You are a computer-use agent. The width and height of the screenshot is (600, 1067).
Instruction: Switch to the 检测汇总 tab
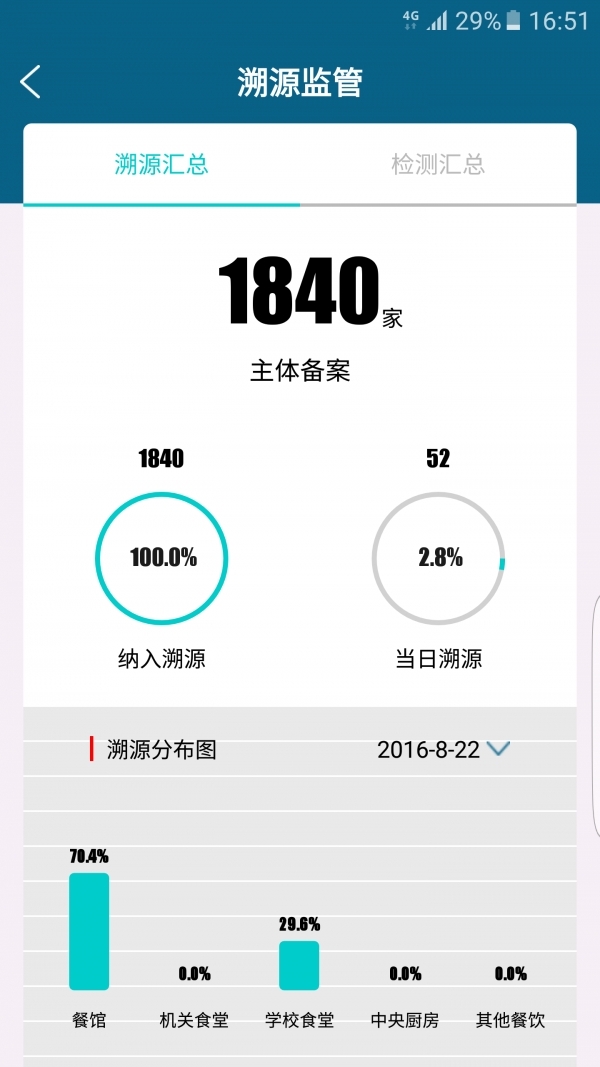coord(438,165)
